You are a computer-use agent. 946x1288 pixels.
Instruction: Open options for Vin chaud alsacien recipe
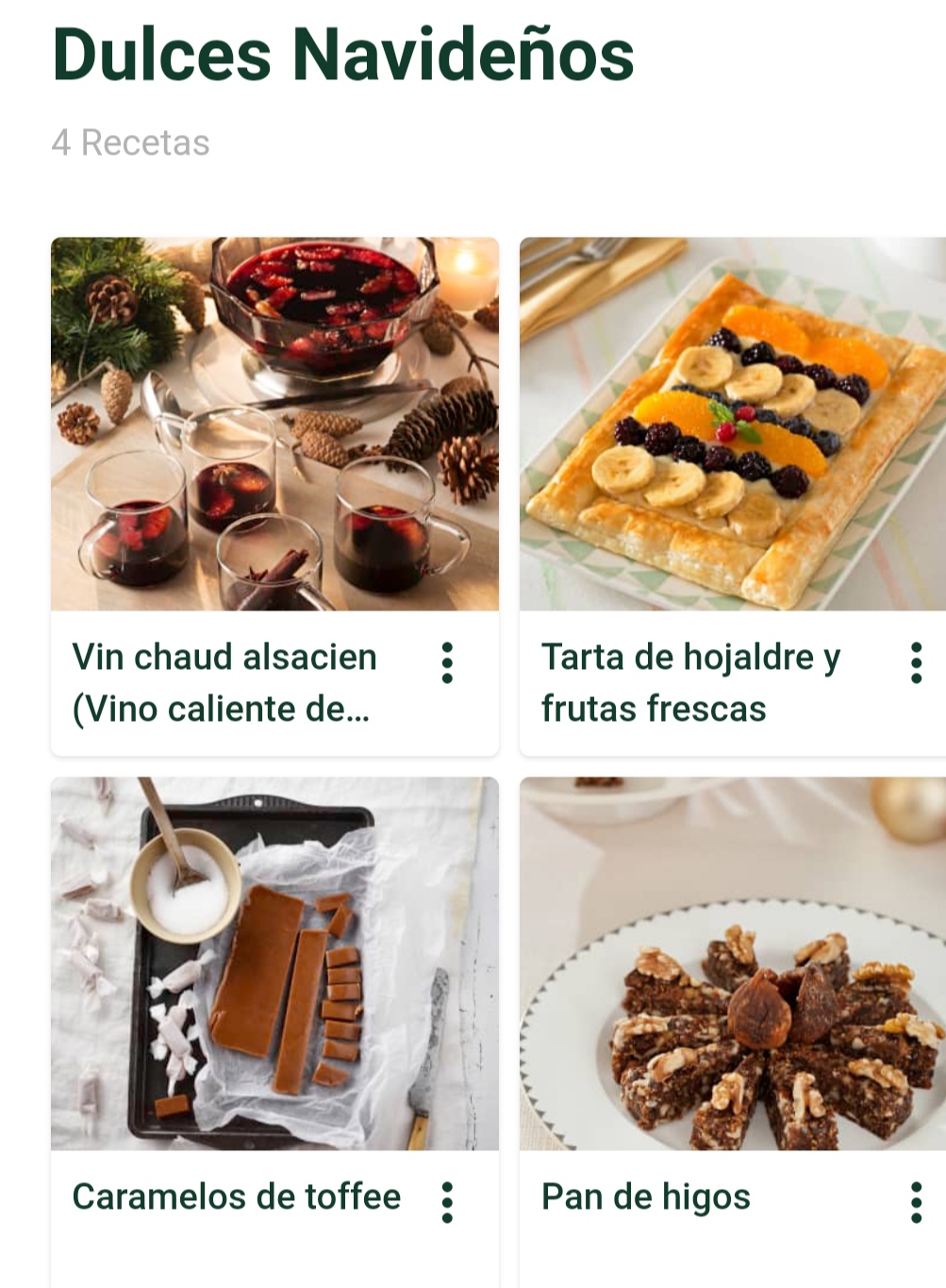(x=447, y=663)
